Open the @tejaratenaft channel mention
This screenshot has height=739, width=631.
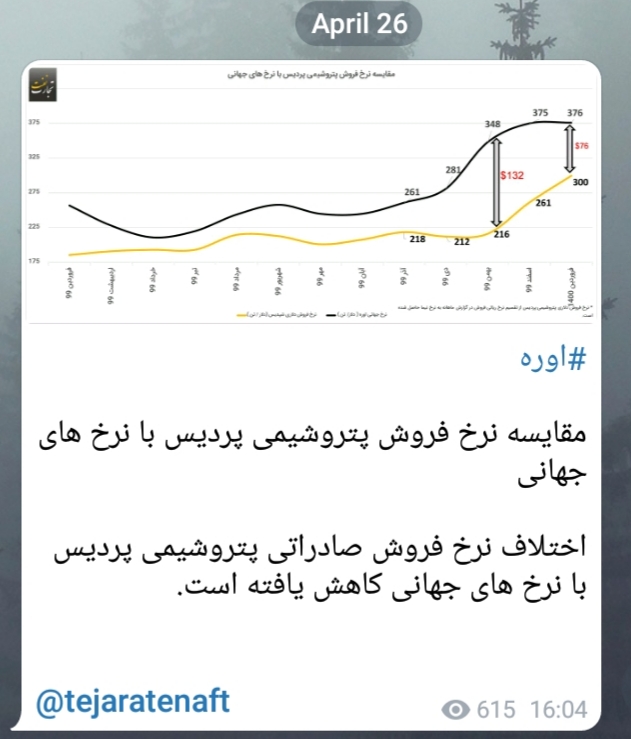point(133,701)
